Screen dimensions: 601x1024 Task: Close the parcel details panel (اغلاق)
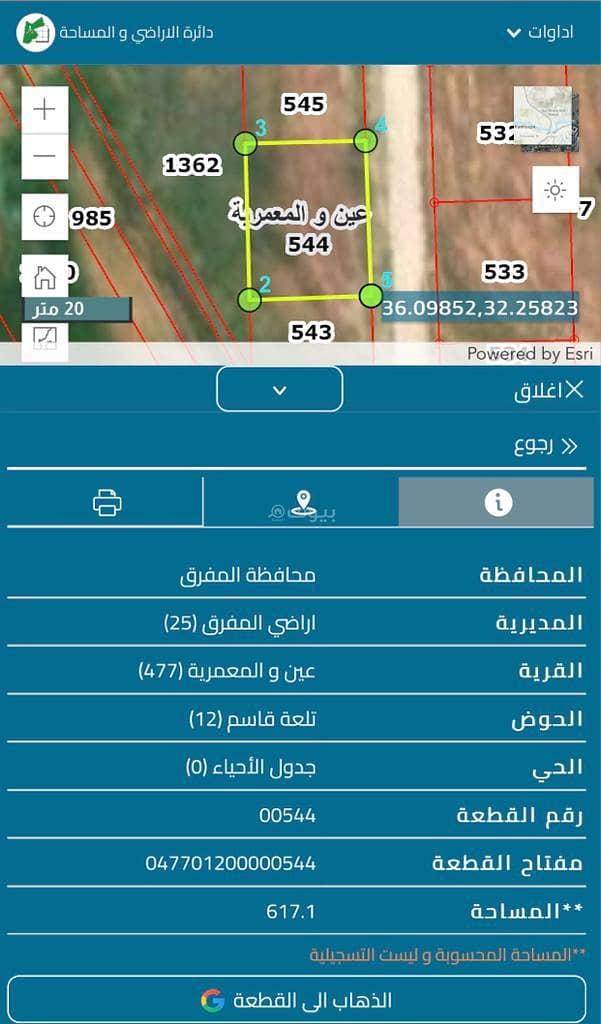click(x=549, y=390)
